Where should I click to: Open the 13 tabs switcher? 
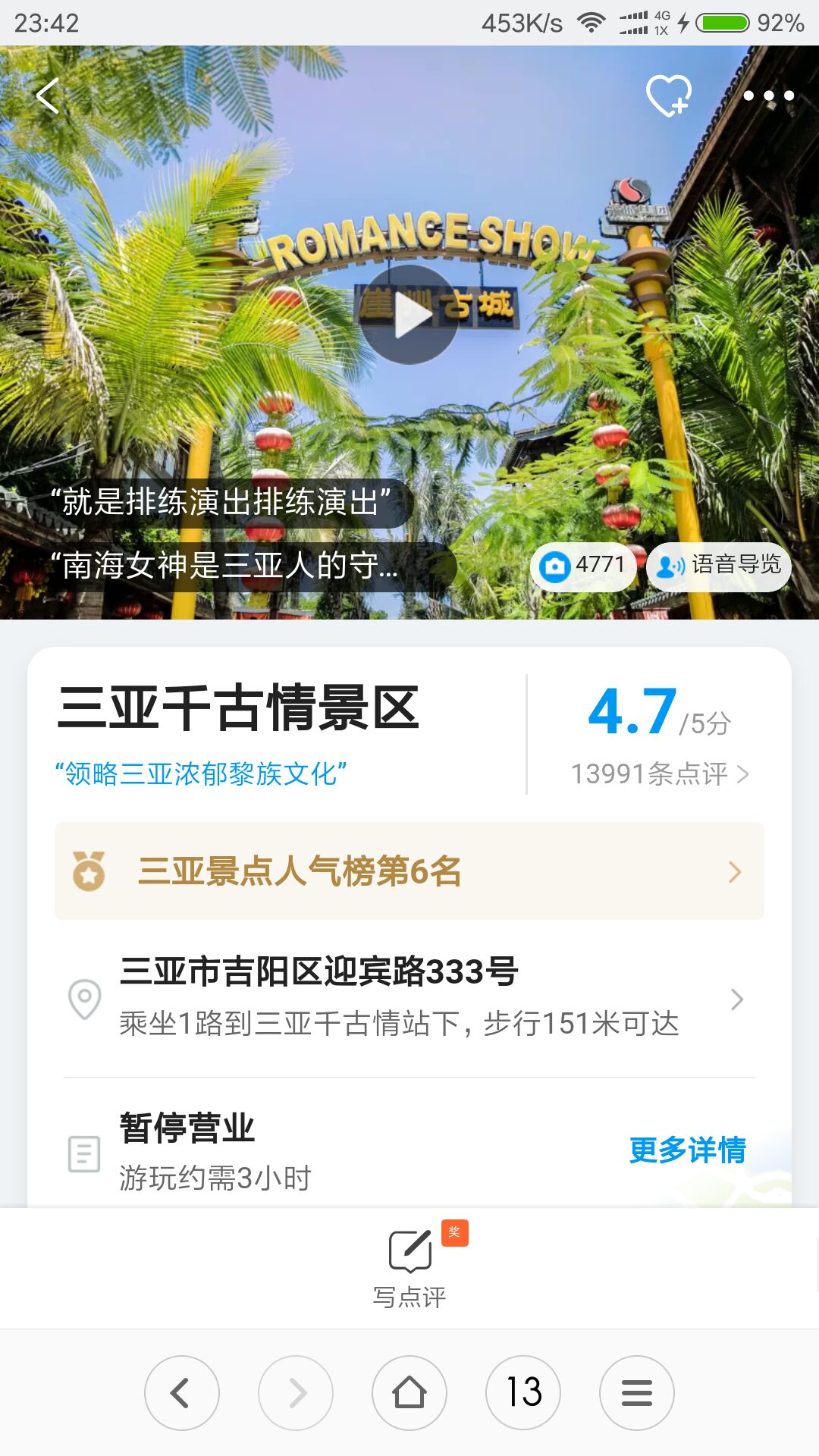point(523,1393)
